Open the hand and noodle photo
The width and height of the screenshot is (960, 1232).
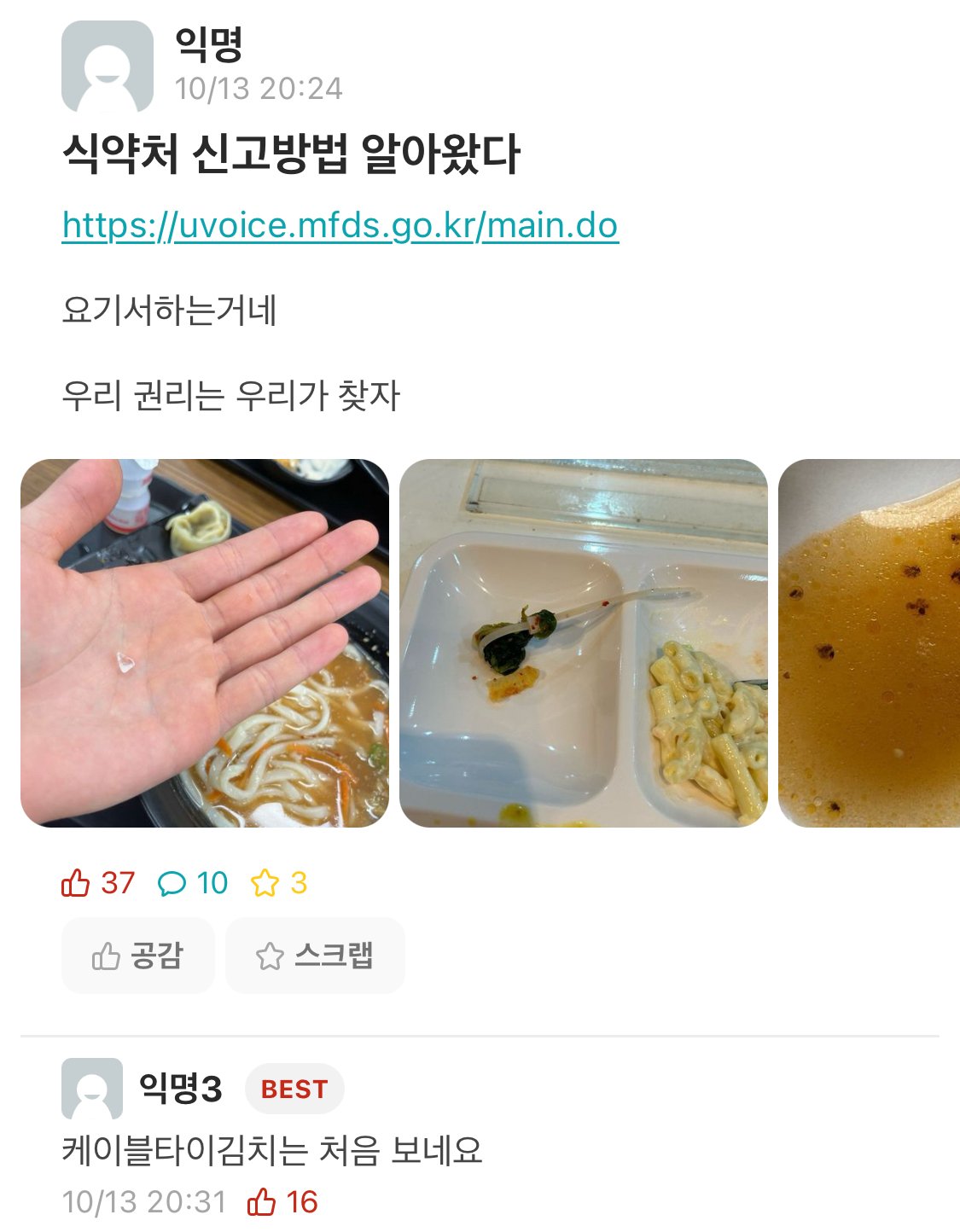[x=205, y=643]
